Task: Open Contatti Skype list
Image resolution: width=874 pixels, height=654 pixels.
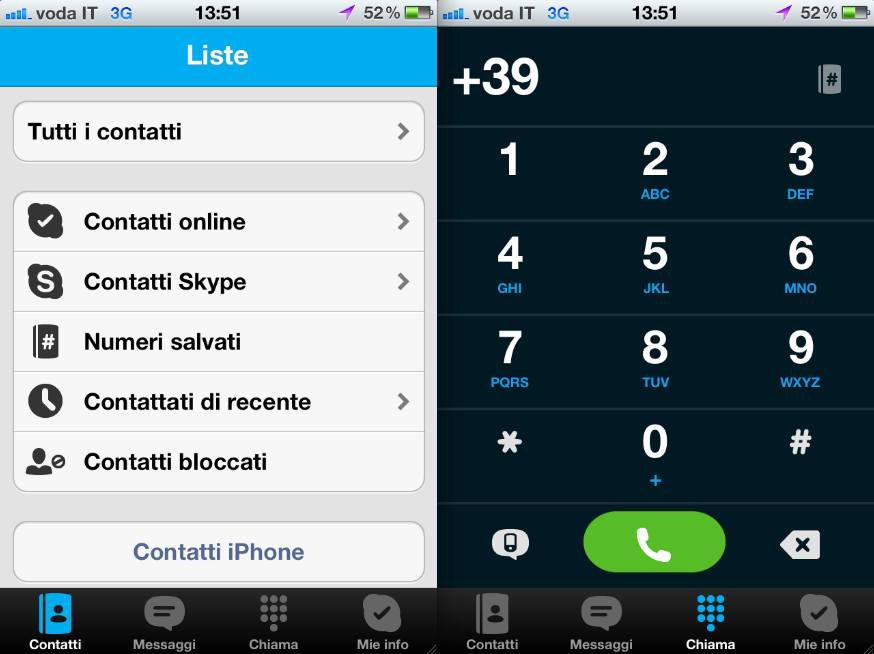Action: (218, 282)
